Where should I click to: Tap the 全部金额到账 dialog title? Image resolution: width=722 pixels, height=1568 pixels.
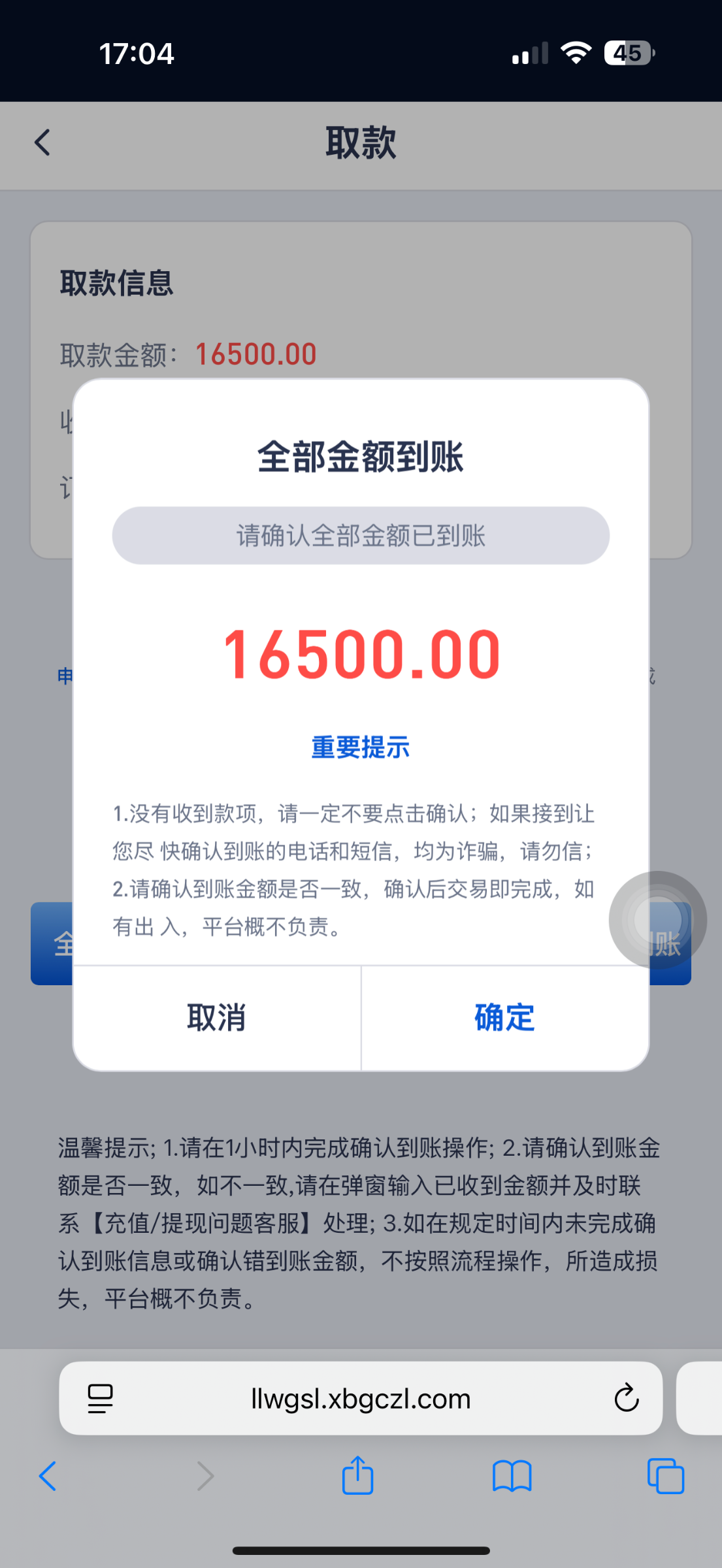coord(360,458)
